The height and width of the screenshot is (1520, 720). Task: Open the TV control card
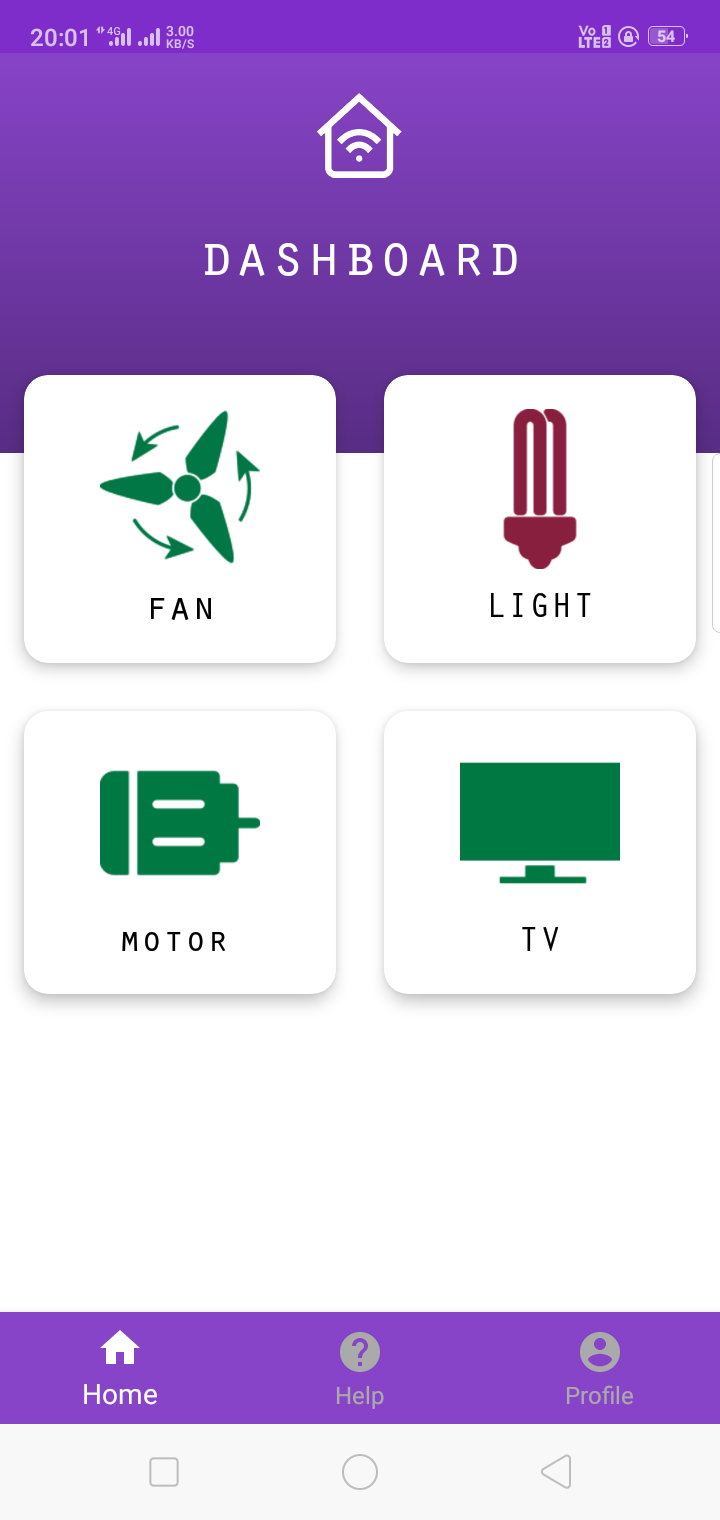tap(540, 852)
